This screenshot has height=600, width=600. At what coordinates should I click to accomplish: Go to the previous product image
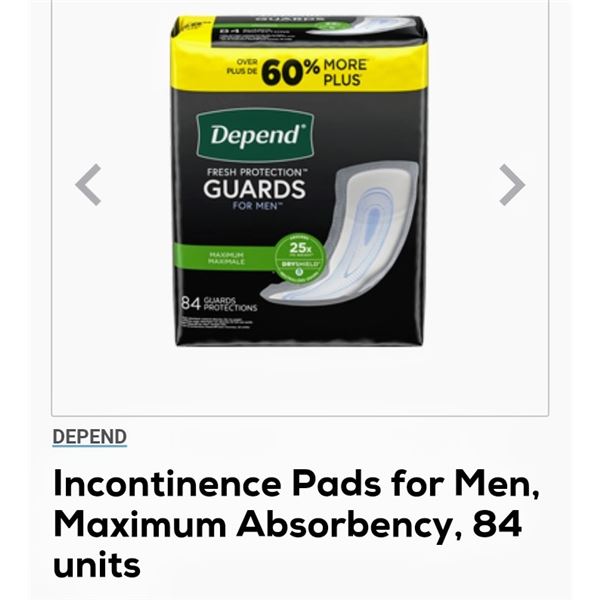pos(89,185)
